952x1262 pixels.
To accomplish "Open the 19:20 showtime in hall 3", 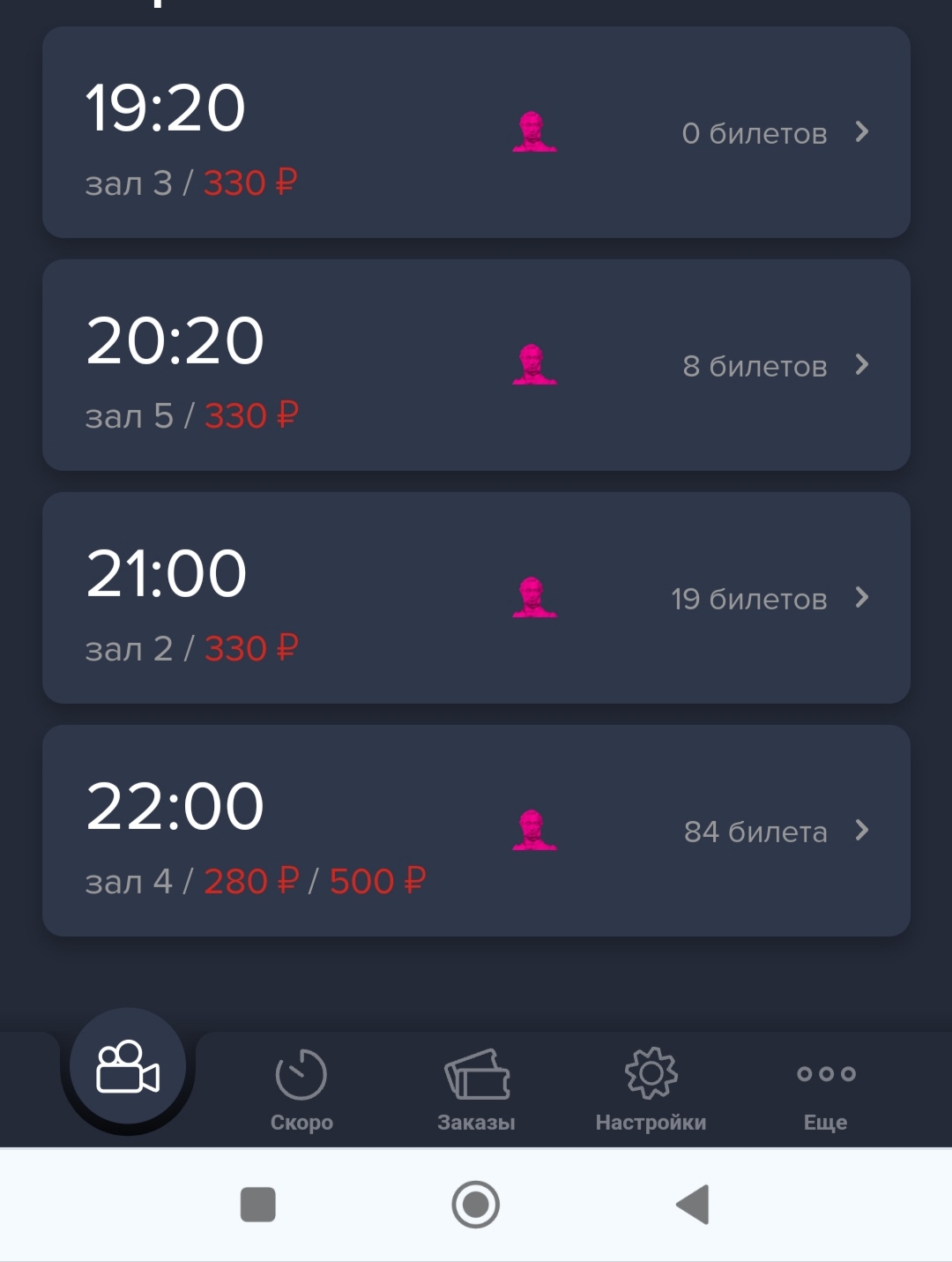I will (x=476, y=132).
